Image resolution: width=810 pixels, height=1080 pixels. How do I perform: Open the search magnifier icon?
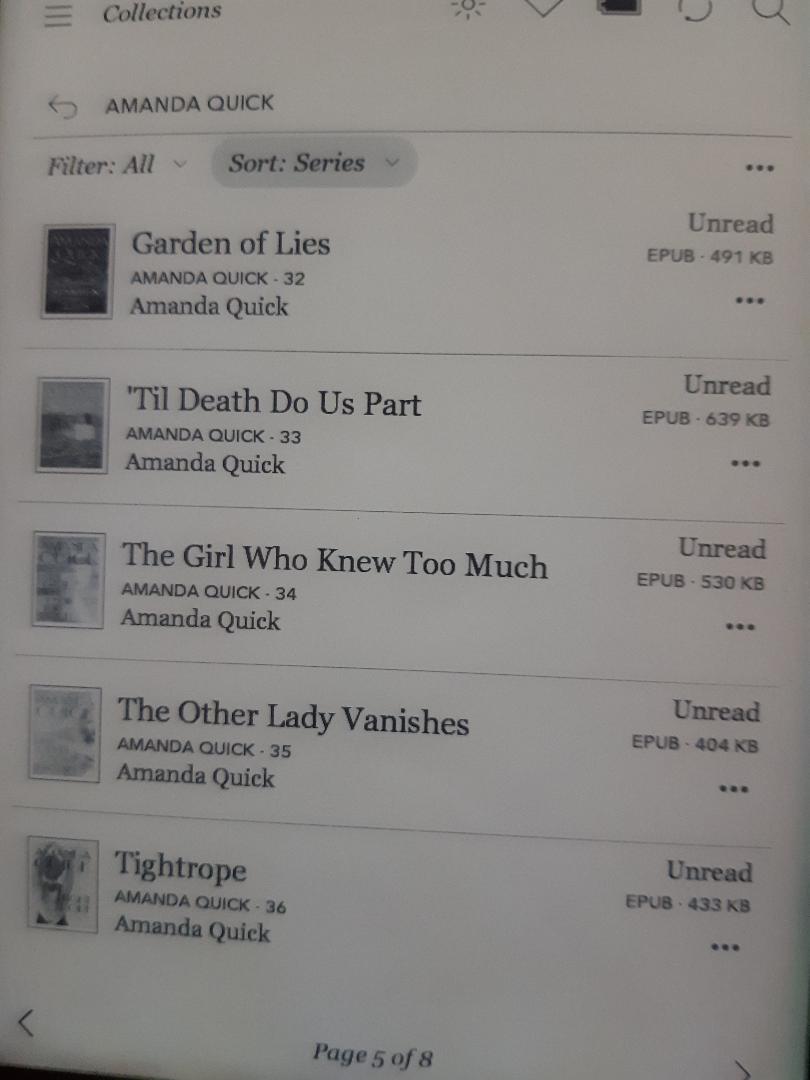[x=770, y=8]
